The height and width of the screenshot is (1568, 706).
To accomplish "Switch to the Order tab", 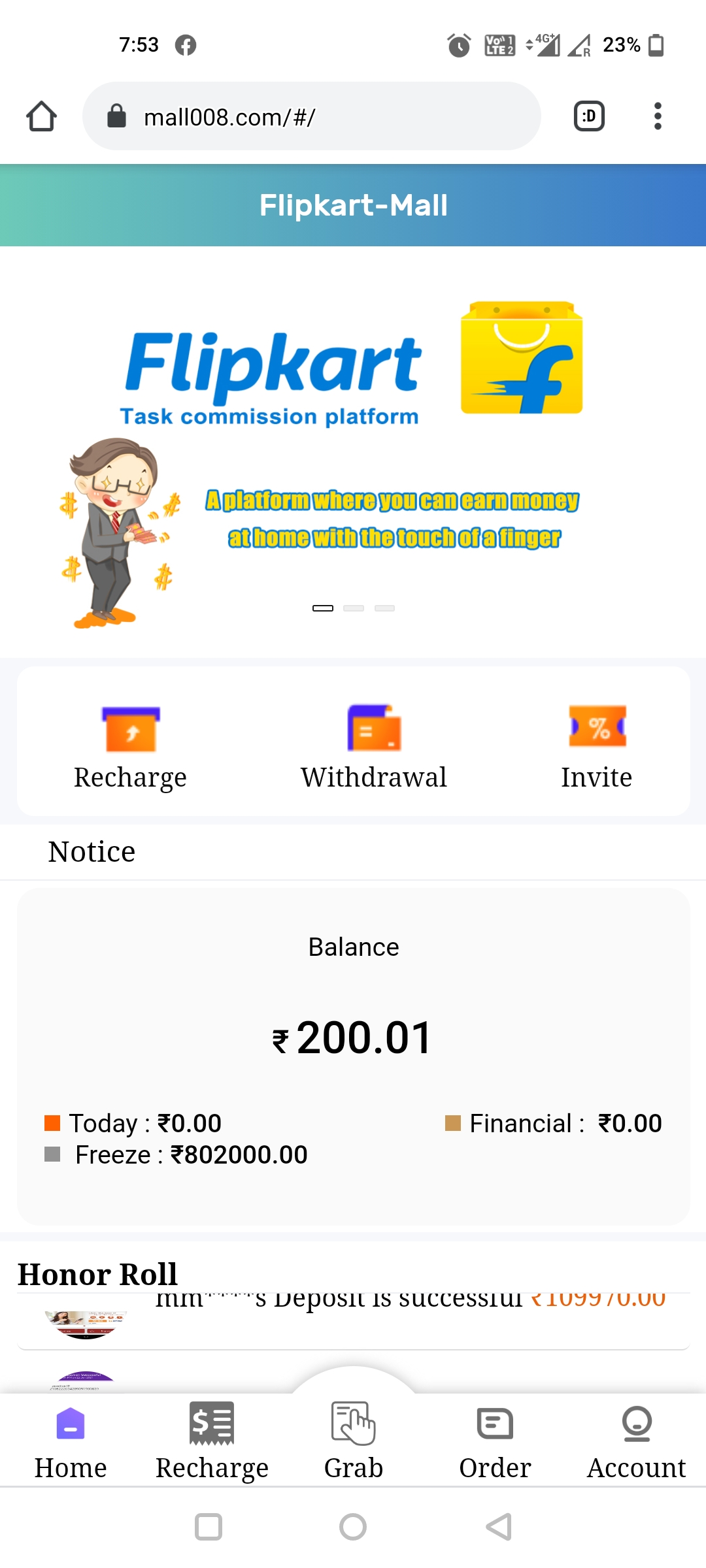I will 495,1441.
